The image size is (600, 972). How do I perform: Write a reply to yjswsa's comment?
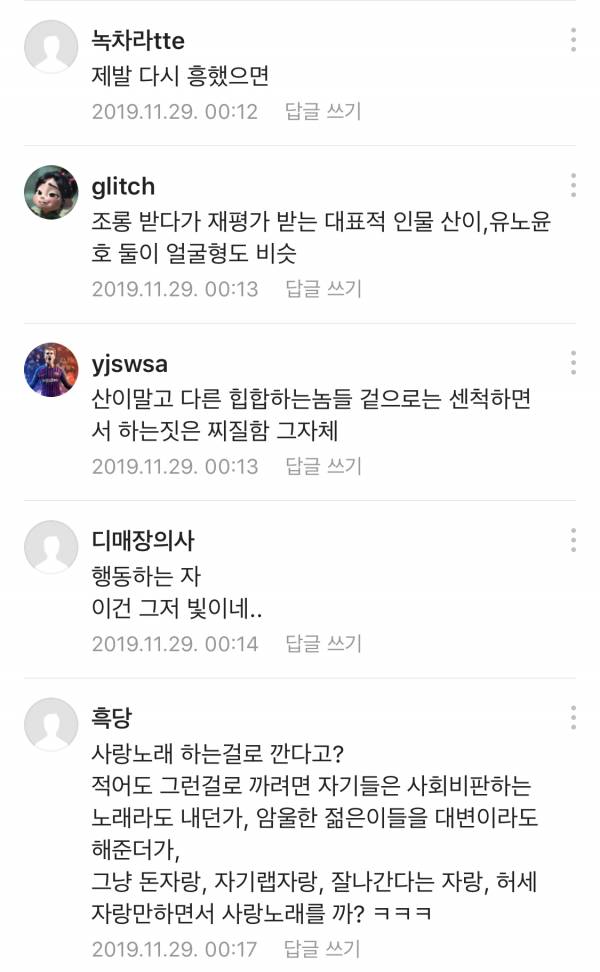(323, 466)
